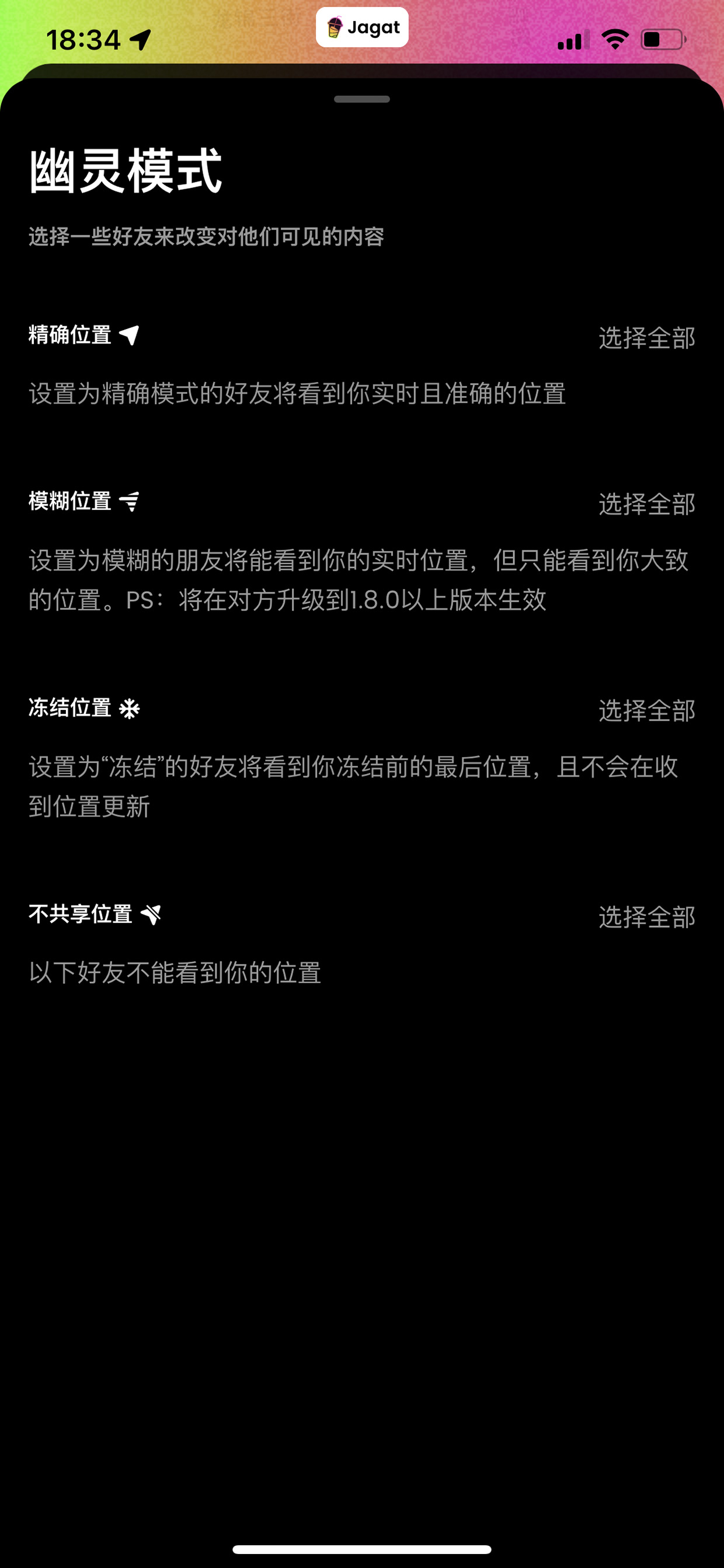This screenshot has width=724, height=1568.
Task: Select all friends for 模糊位置
Action: click(x=646, y=504)
